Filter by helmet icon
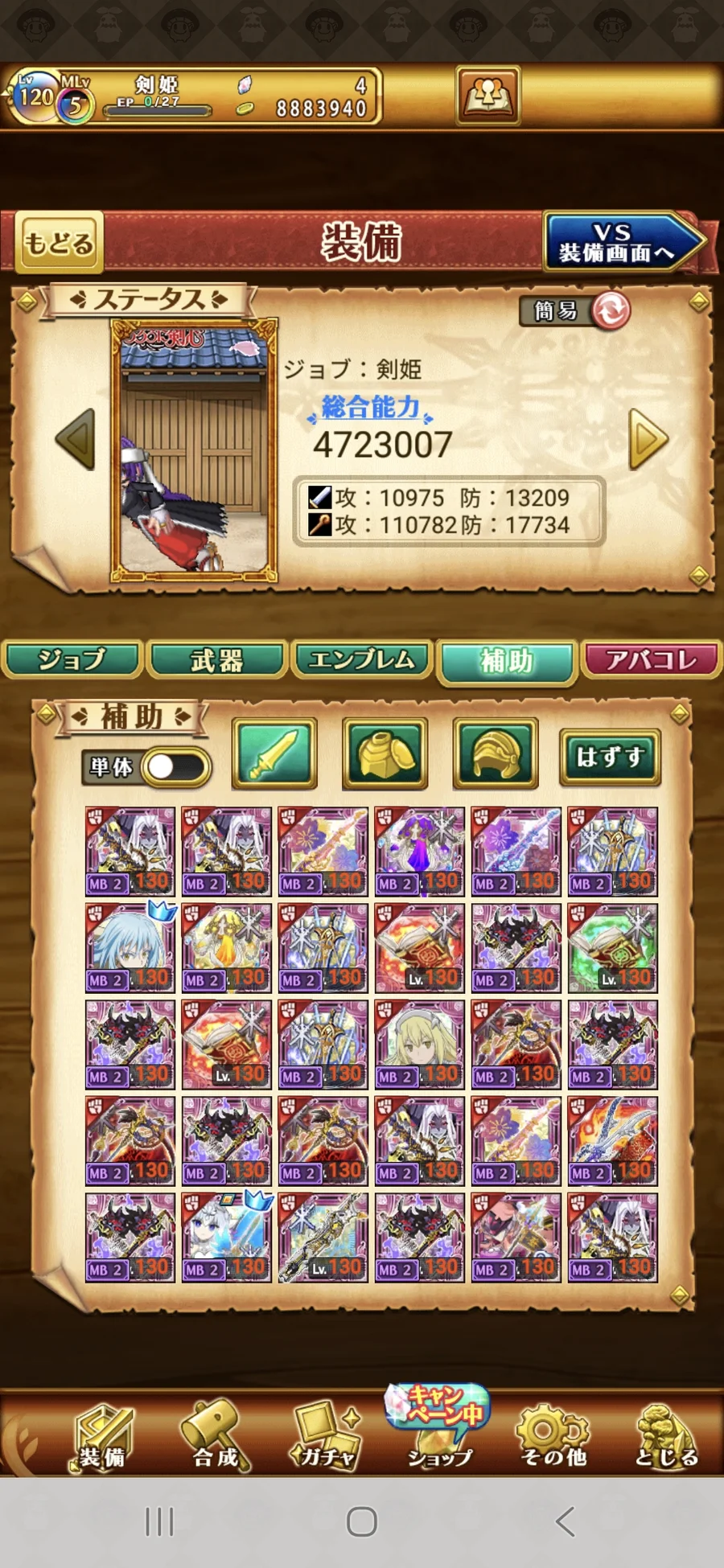This screenshot has height=1568, width=724. coord(496,753)
